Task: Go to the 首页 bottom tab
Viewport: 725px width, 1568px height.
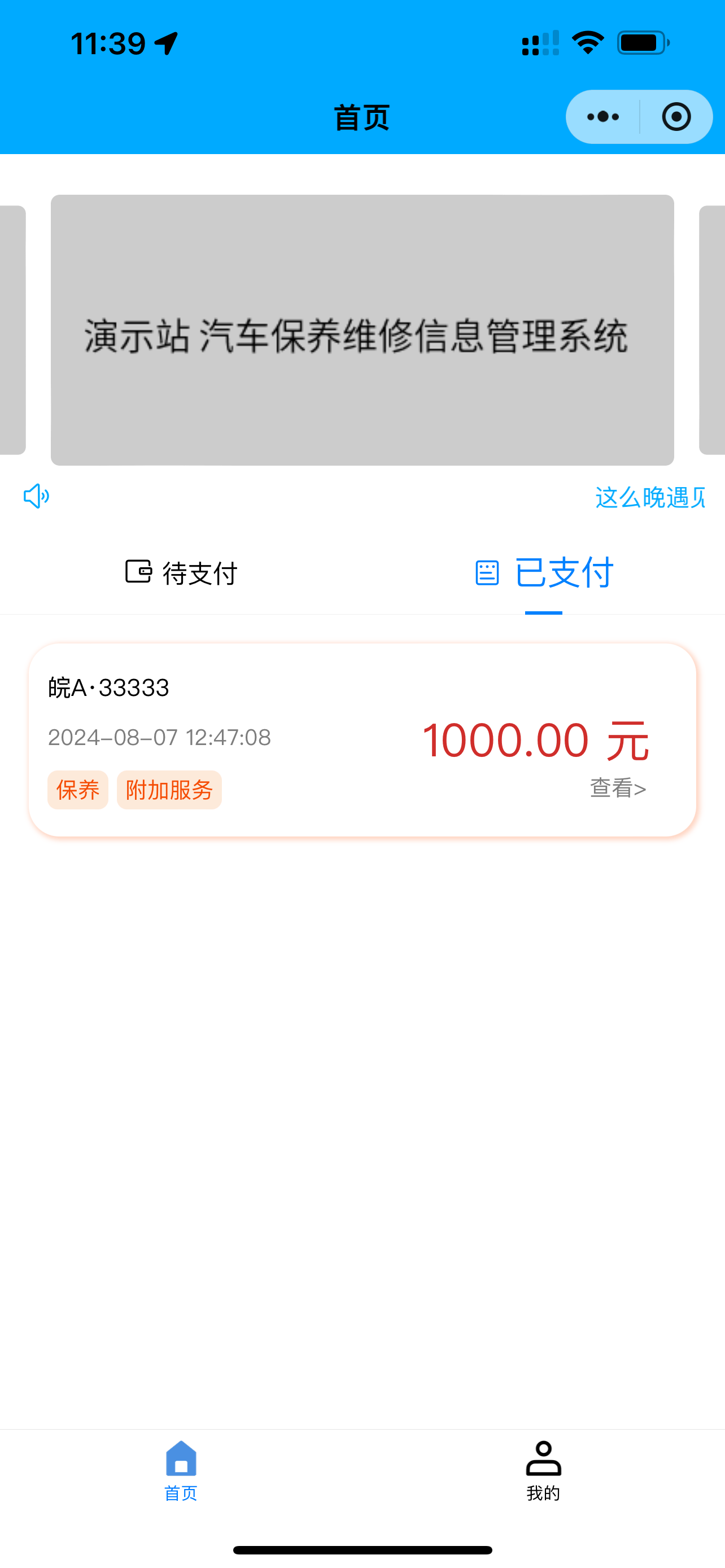Action: tap(181, 1470)
